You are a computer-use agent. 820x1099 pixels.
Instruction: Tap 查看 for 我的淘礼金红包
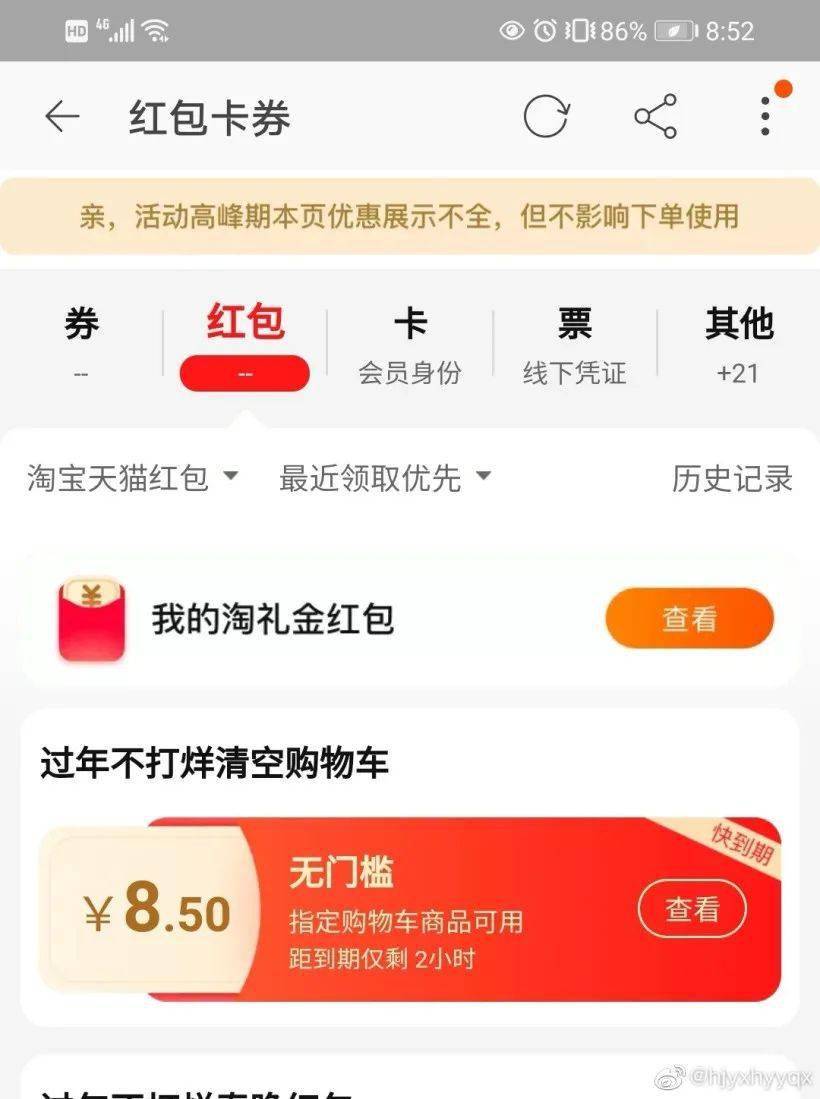click(x=689, y=619)
